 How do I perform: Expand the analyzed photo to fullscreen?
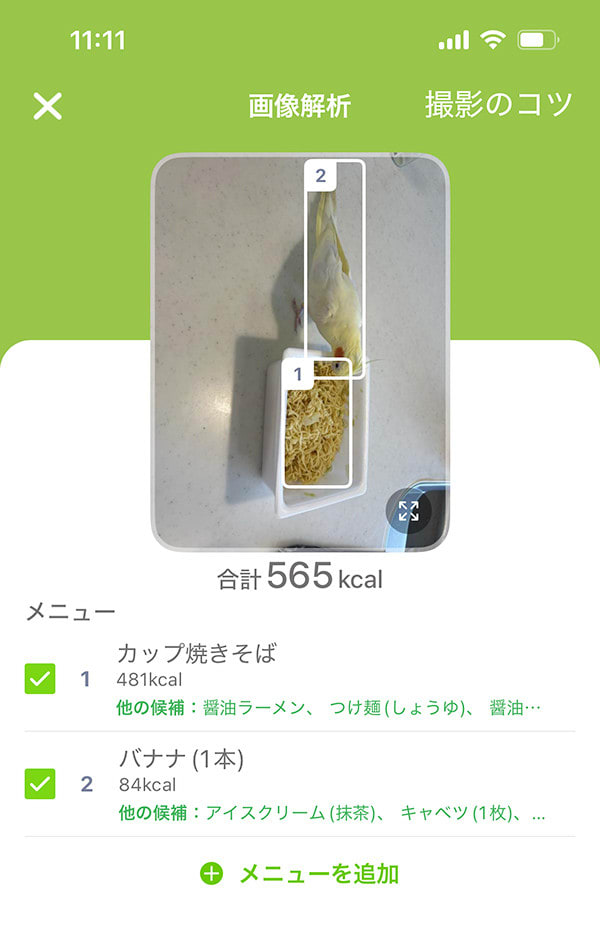(x=408, y=512)
